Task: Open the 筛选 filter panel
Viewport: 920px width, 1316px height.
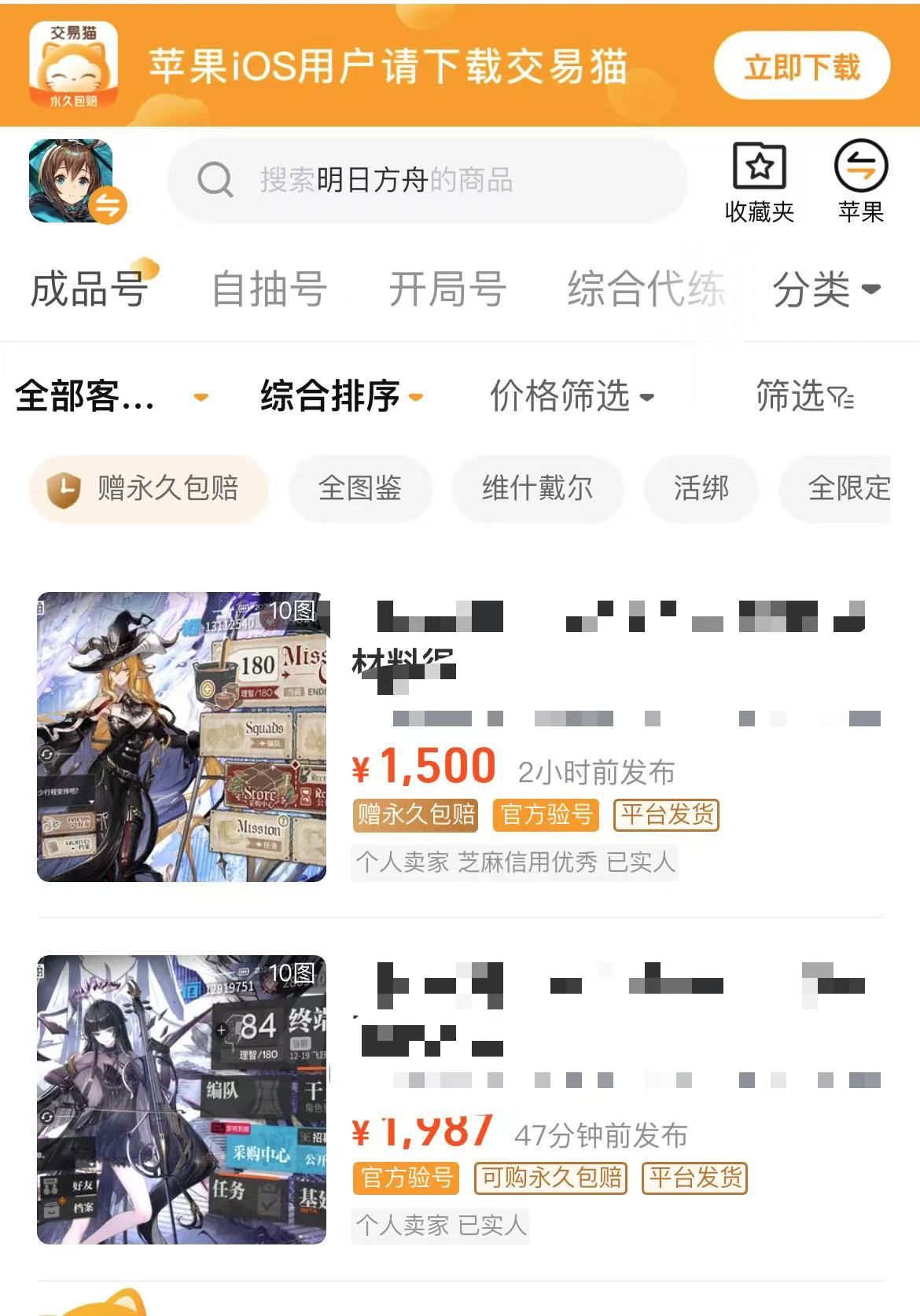Action: pyautogui.click(x=804, y=395)
